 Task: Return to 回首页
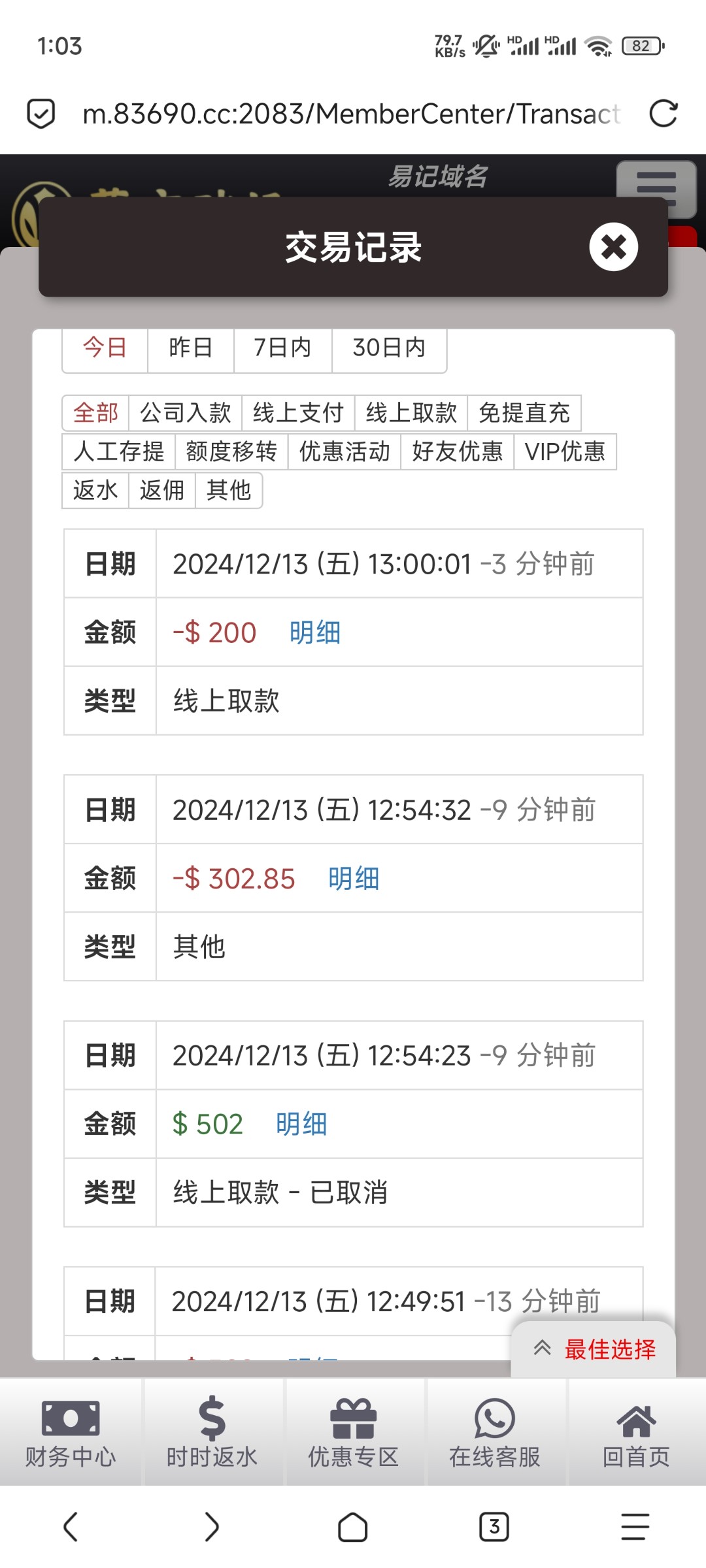click(636, 1433)
